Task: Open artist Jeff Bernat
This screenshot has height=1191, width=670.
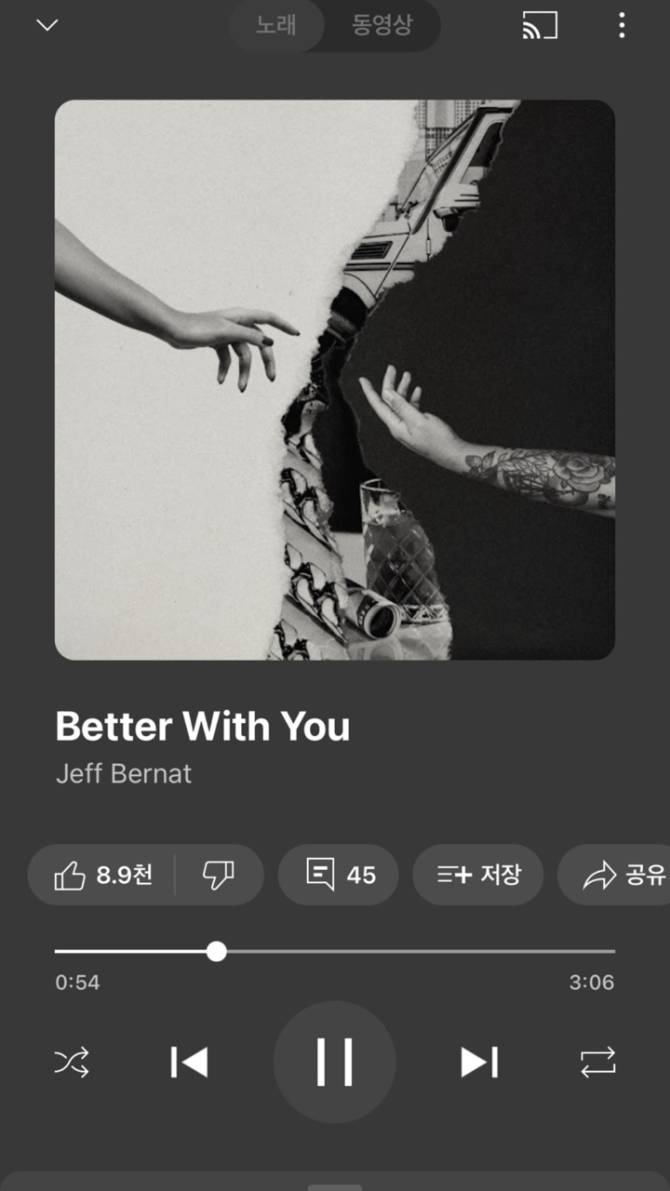Action: [x=123, y=773]
